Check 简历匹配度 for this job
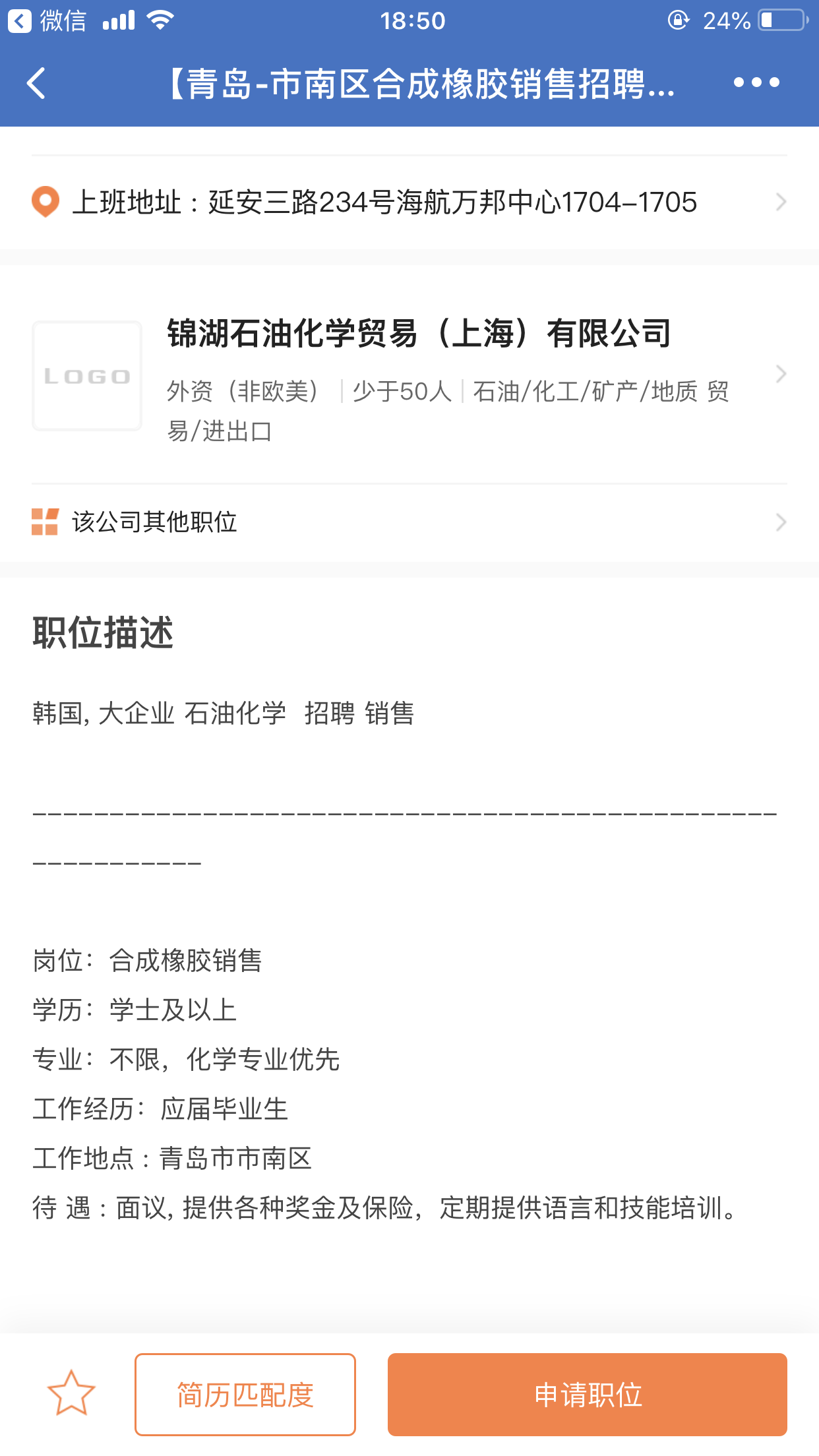The image size is (819, 1456). (245, 1394)
